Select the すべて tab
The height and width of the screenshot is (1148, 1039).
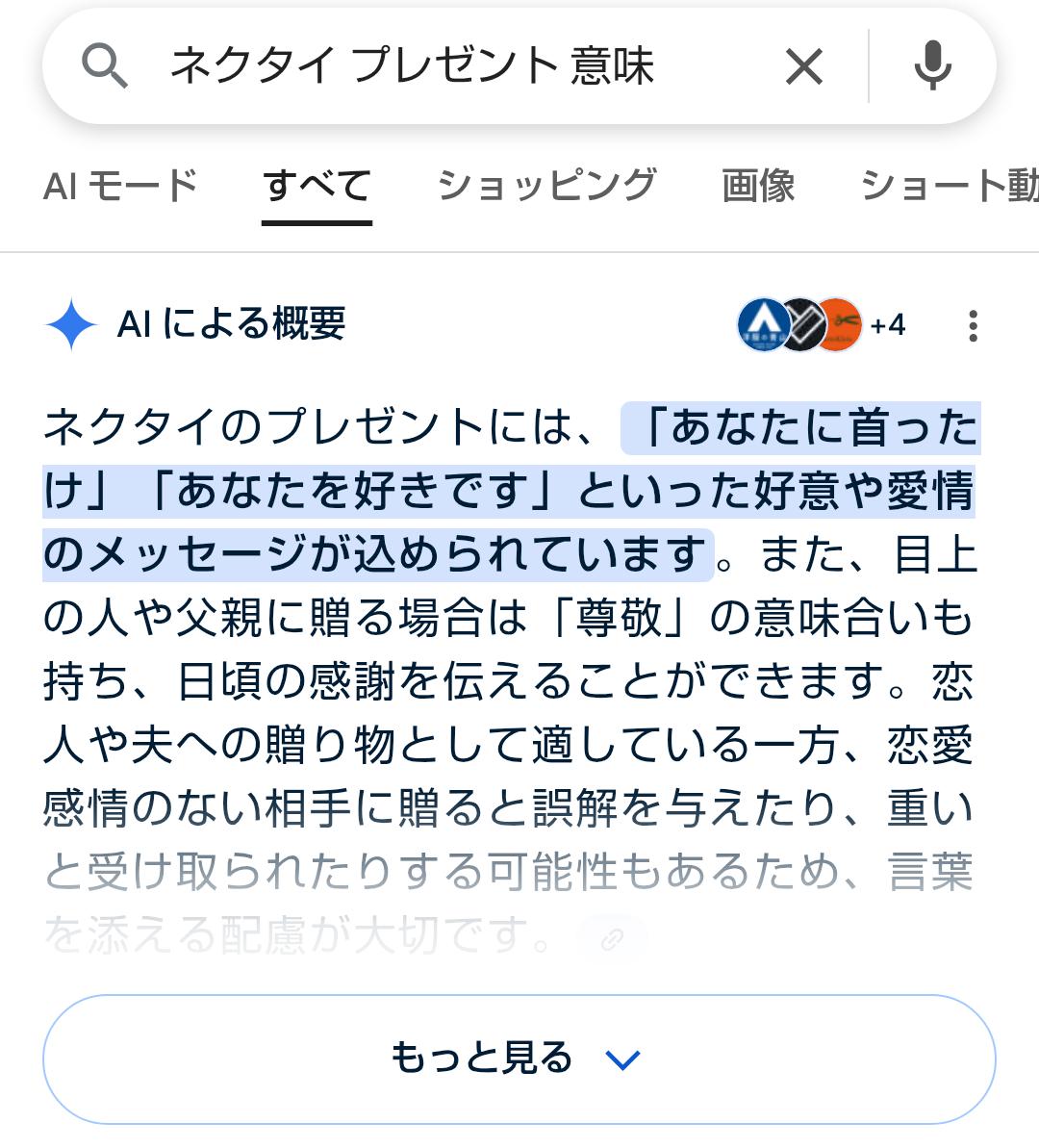[317, 186]
